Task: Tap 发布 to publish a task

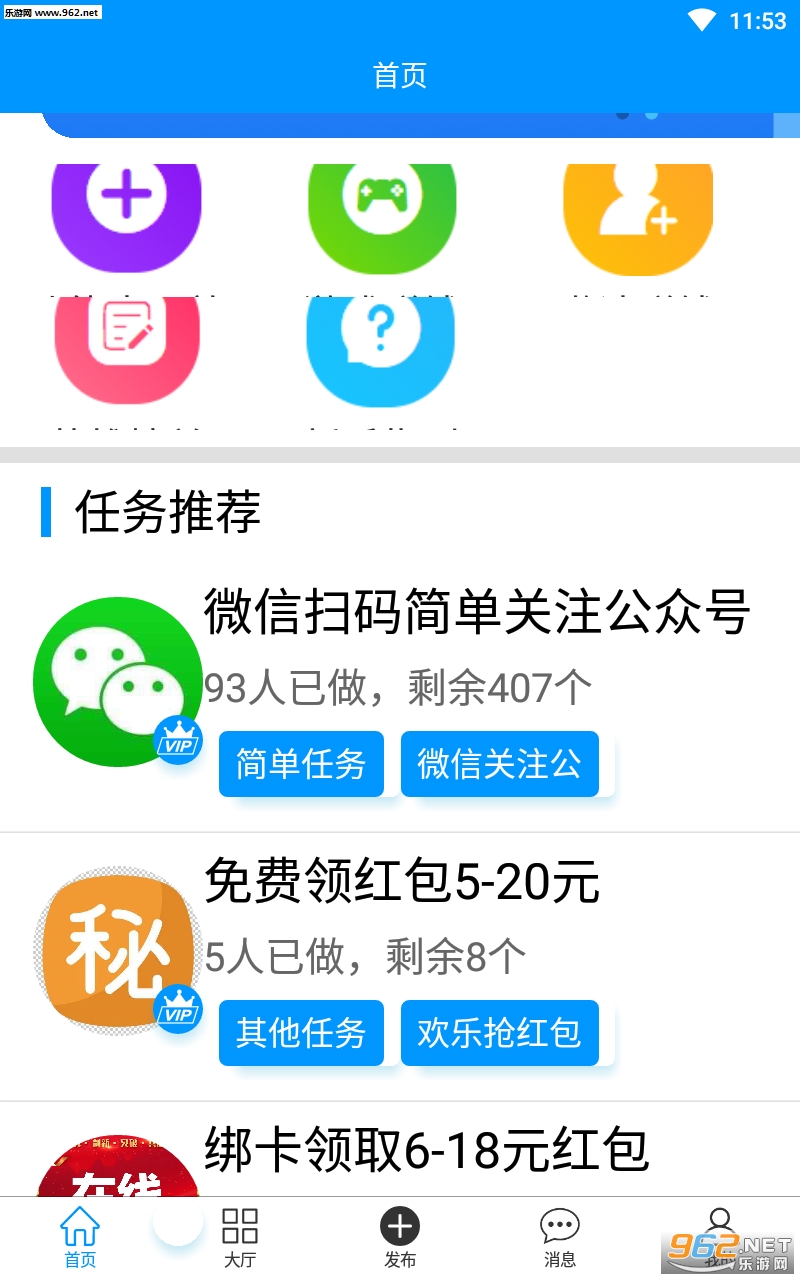Action: tap(400, 1238)
